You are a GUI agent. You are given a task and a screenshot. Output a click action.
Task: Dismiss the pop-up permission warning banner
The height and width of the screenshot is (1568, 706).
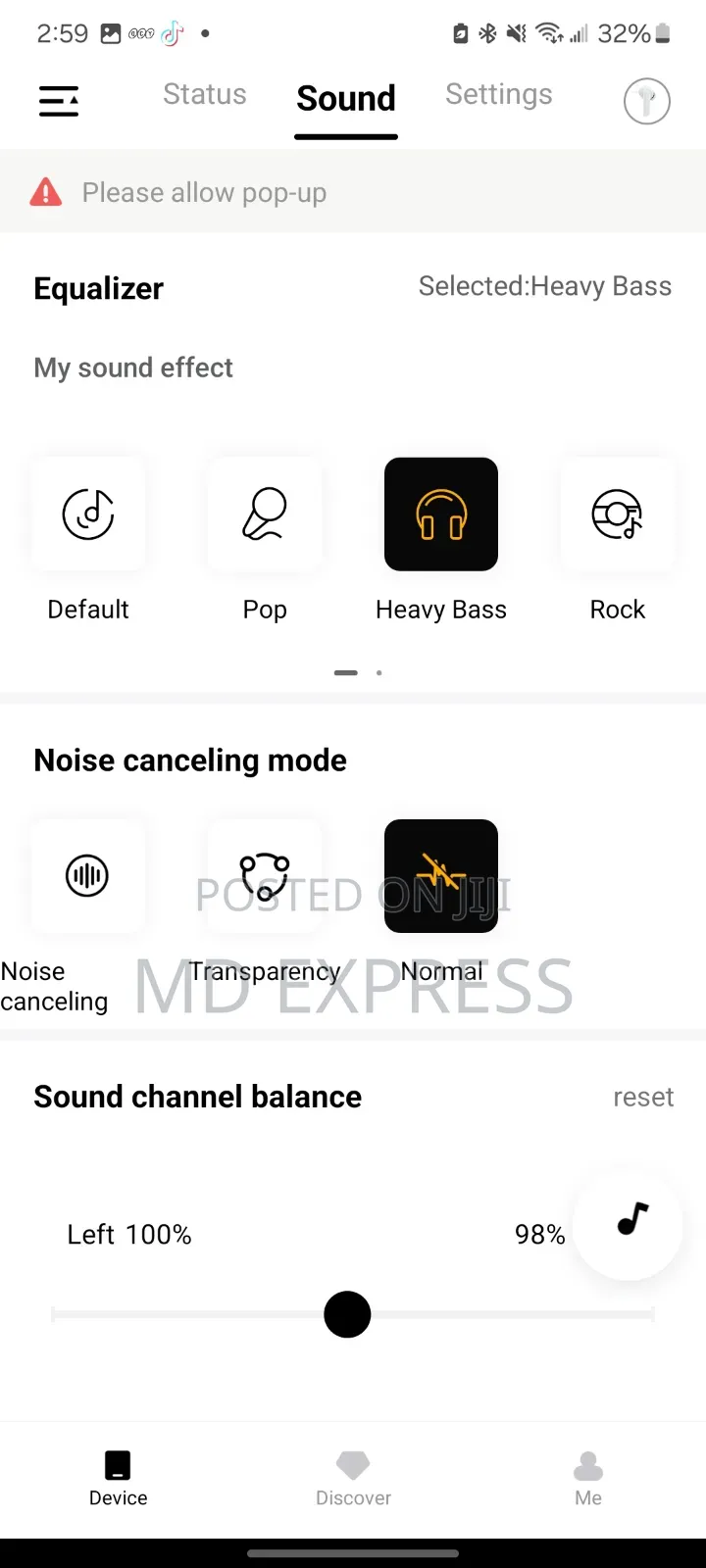point(353,191)
